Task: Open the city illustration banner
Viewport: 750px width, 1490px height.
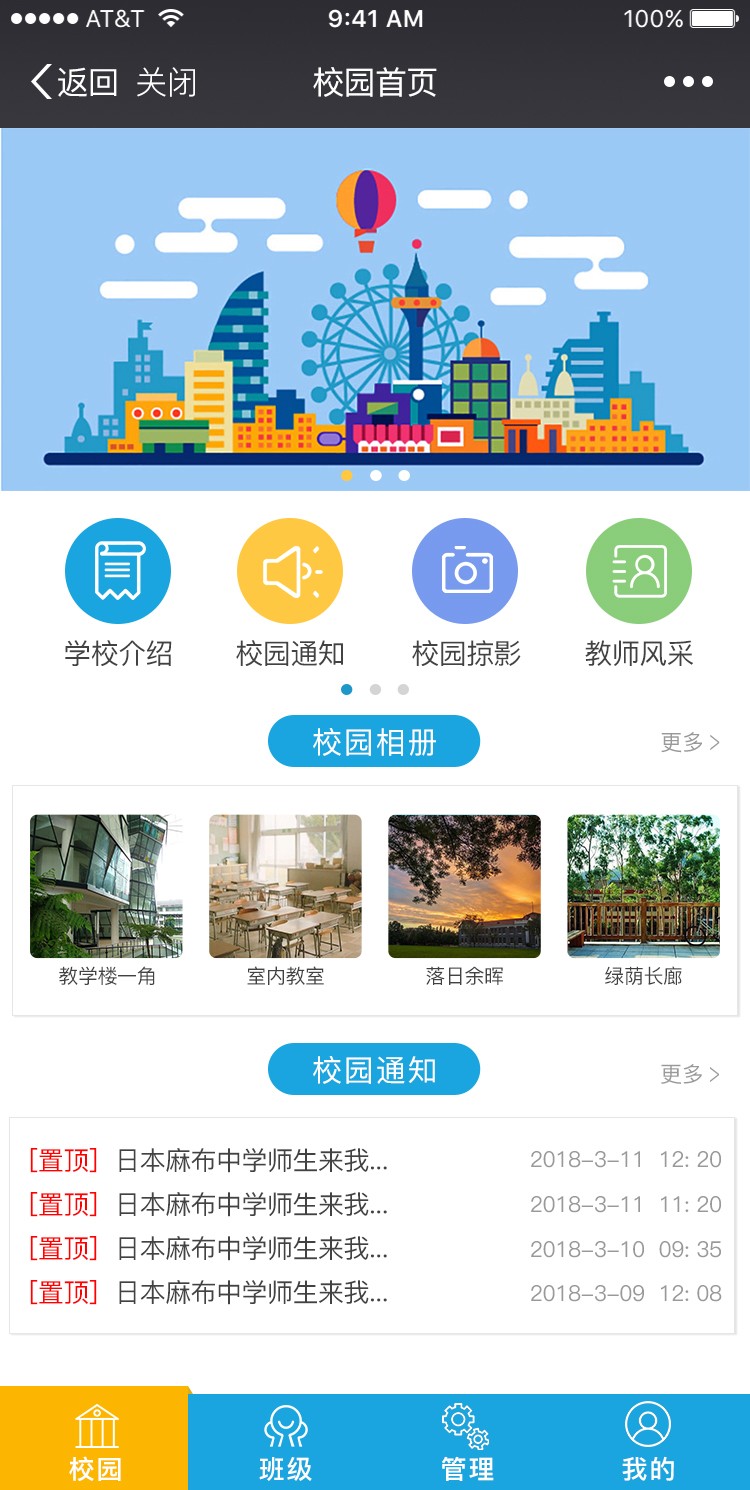Action: coord(375,309)
